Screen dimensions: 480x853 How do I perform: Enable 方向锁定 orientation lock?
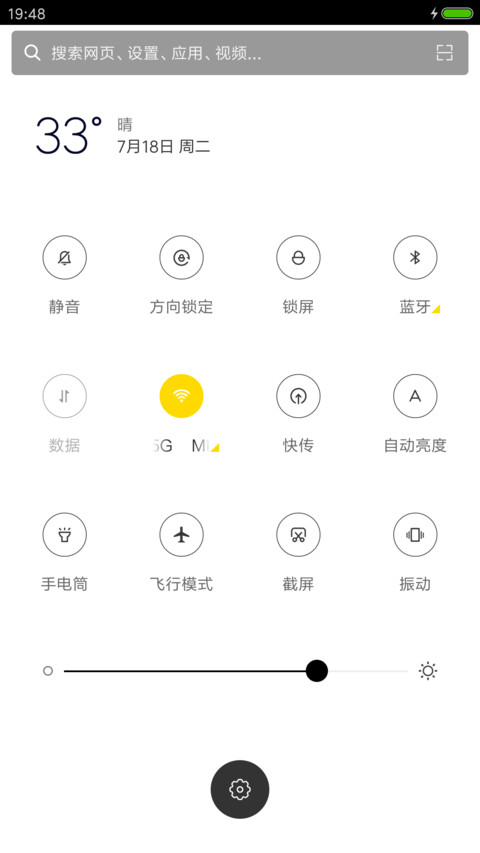click(x=182, y=257)
